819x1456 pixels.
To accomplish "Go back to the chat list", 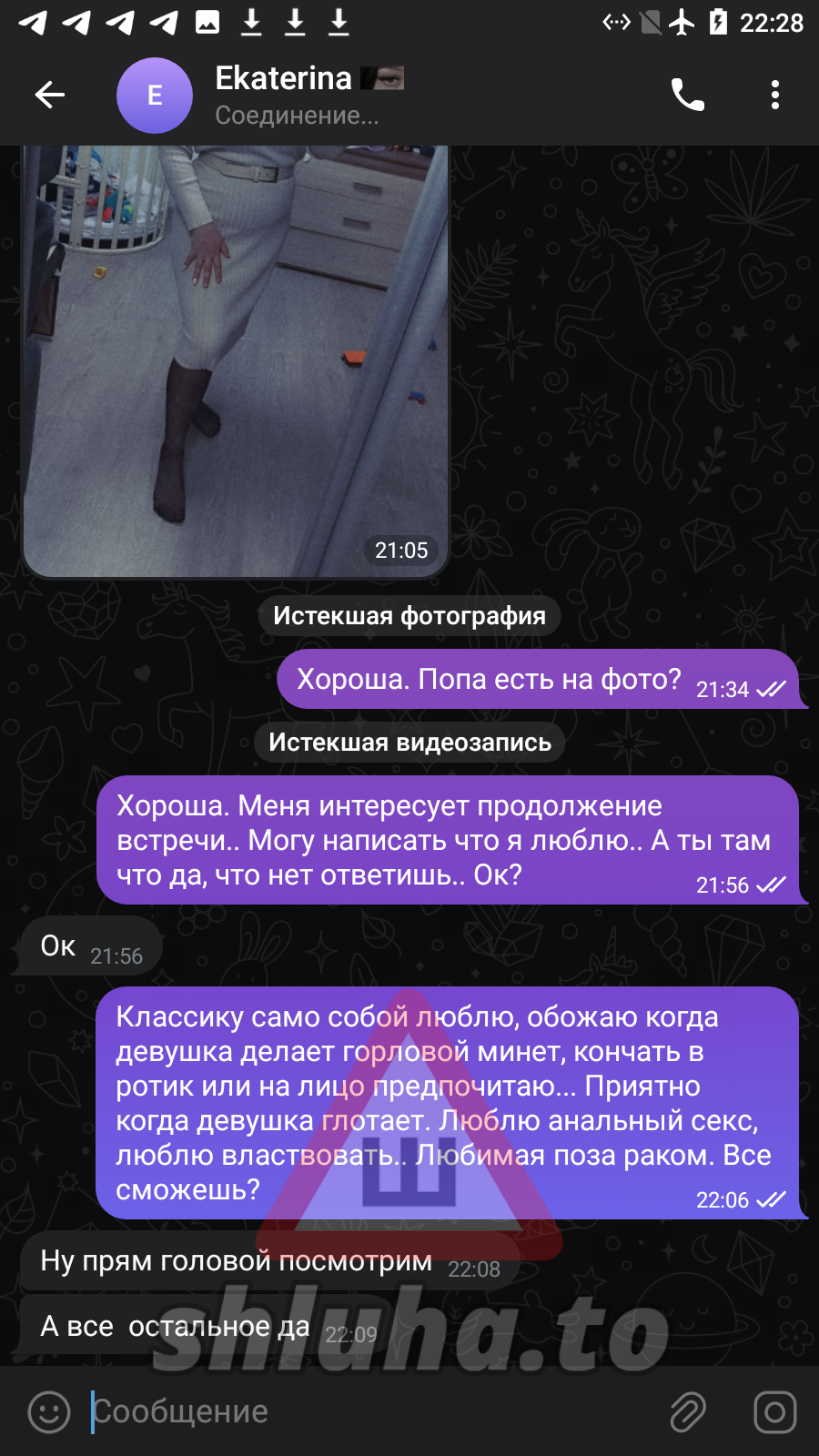I will click(x=50, y=95).
